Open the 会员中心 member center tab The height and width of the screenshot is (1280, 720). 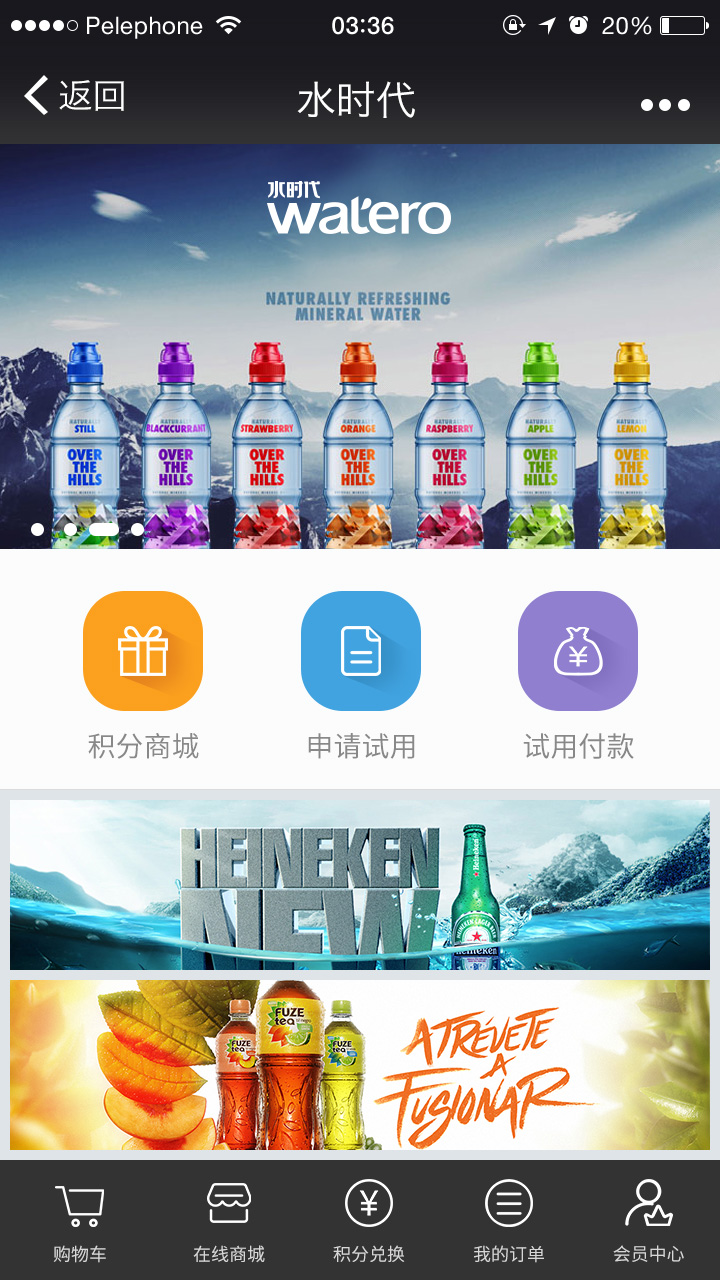tap(649, 1221)
